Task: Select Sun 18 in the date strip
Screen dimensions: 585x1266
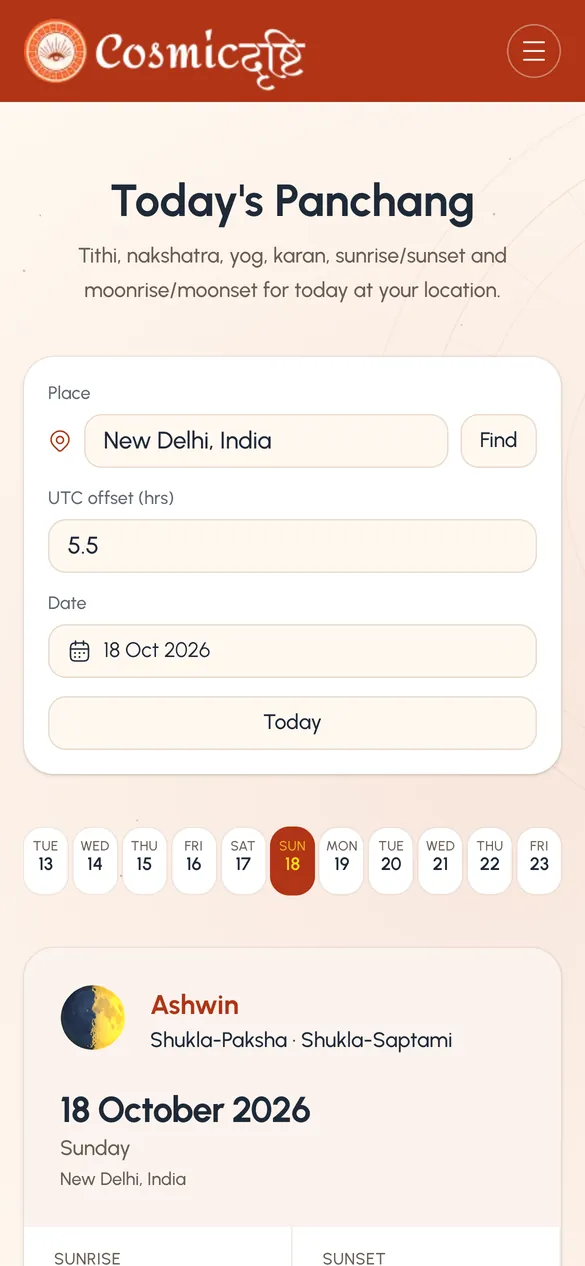Action: (x=292, y=860)
